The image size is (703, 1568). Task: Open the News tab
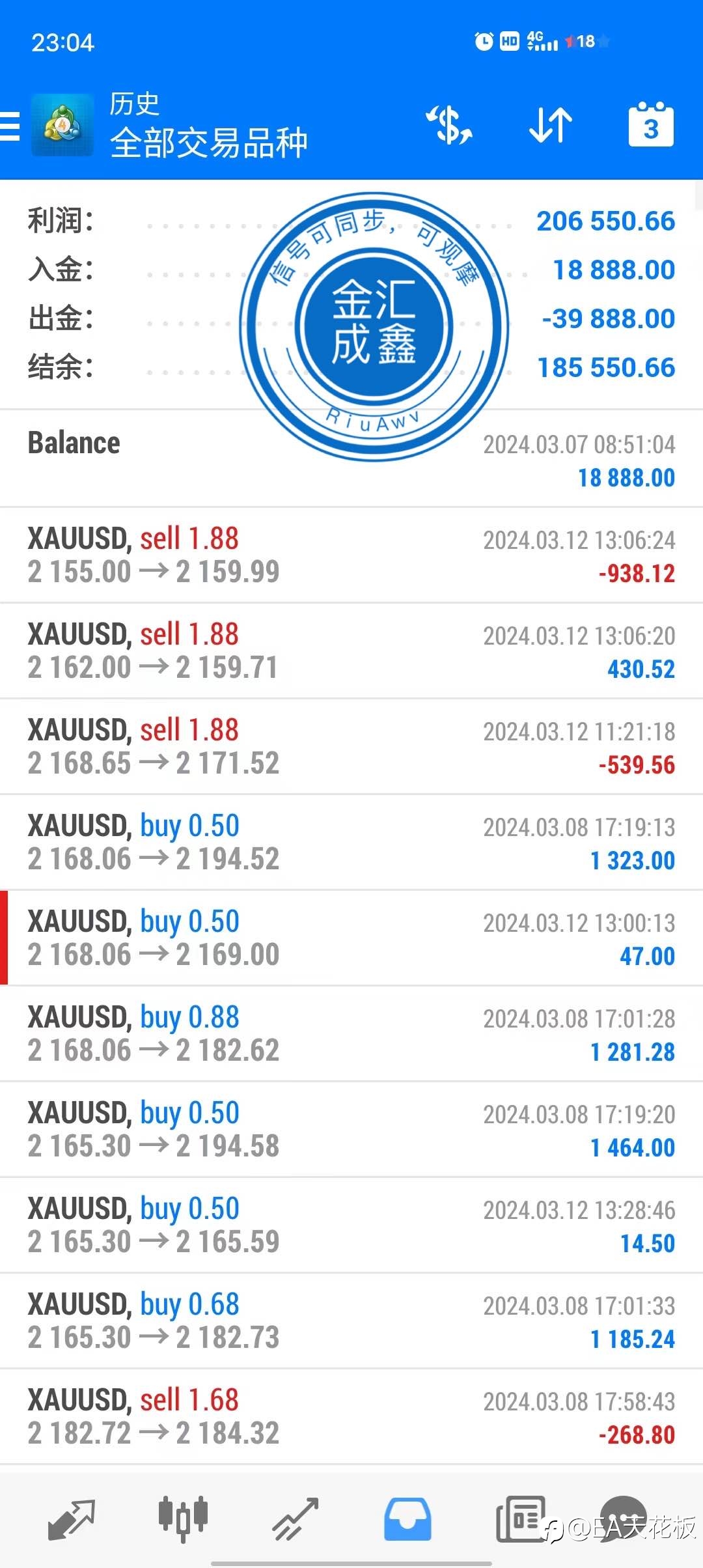coord(521,1519)
